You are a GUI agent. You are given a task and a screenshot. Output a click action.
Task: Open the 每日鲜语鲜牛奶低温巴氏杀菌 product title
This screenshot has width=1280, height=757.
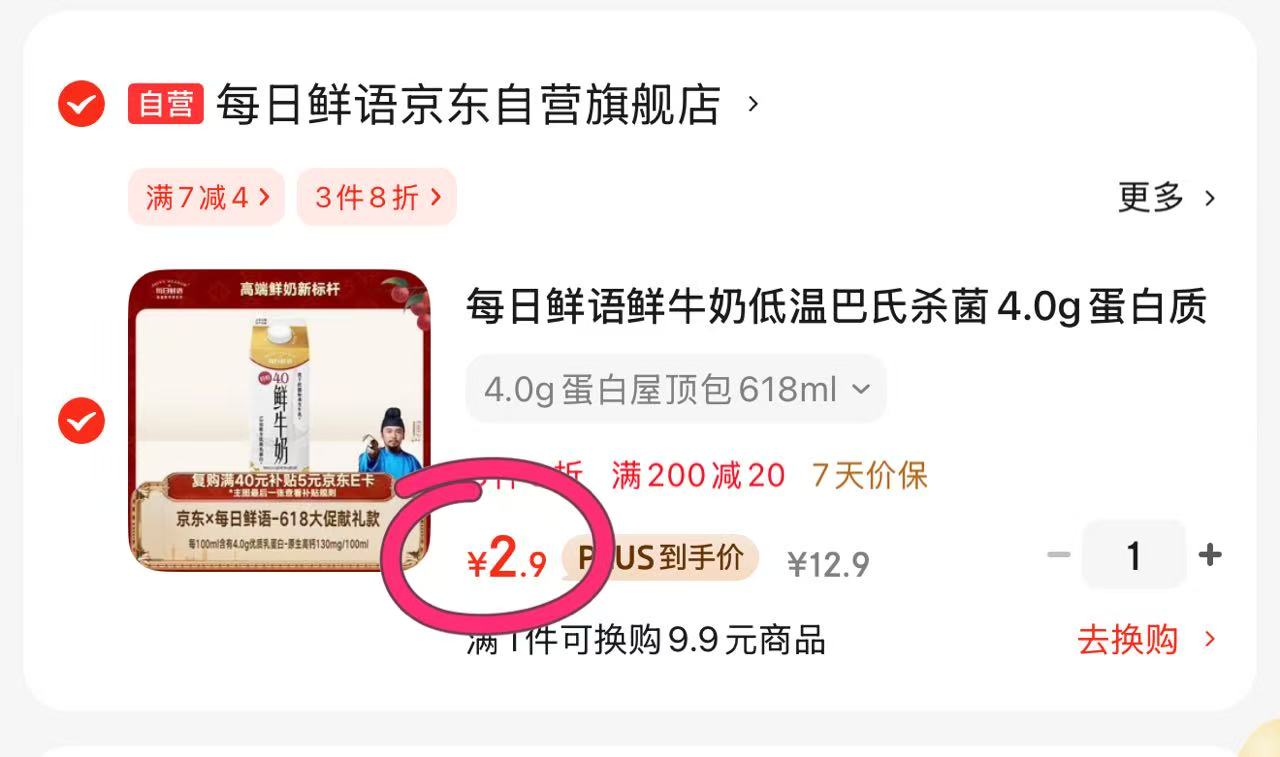tap(836, 307)
